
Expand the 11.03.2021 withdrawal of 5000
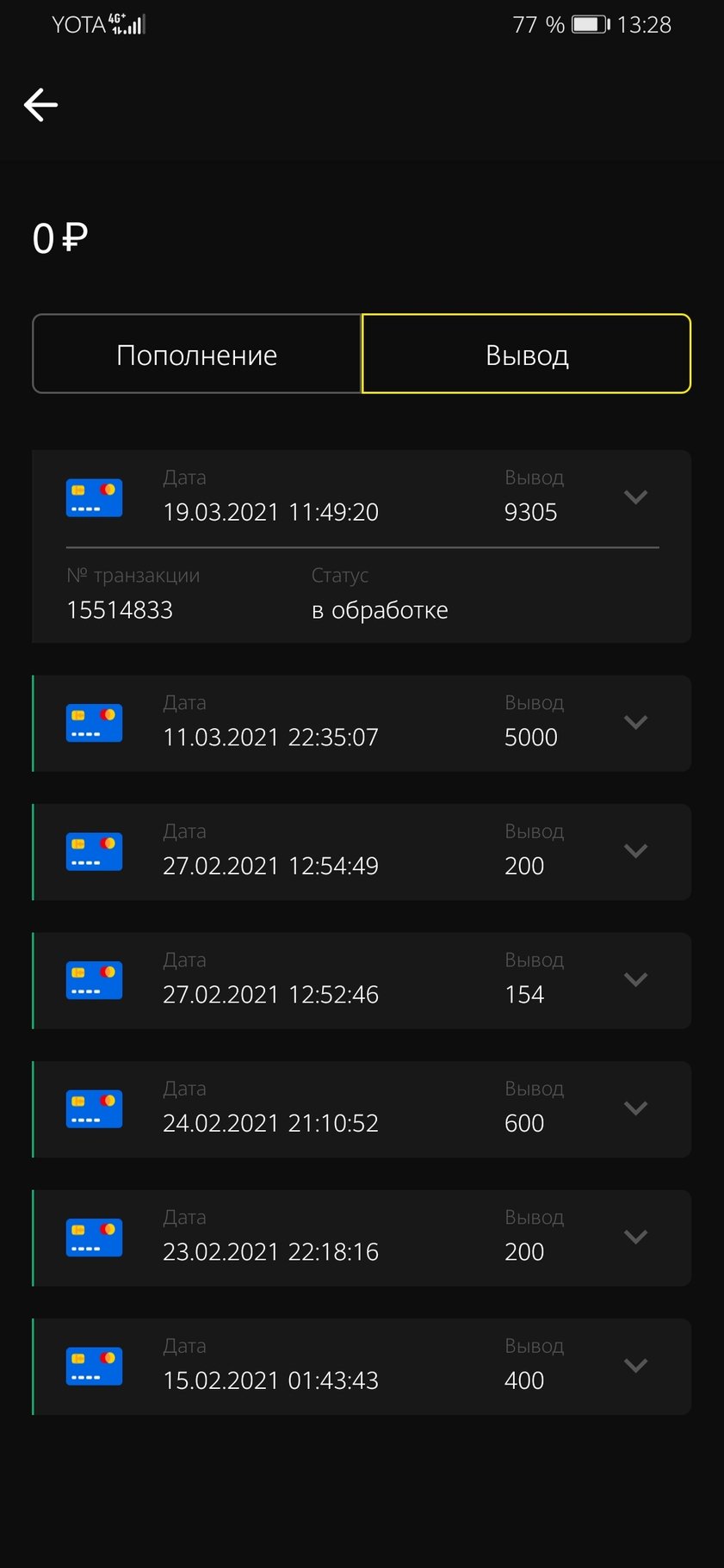(x=635, y=723)
